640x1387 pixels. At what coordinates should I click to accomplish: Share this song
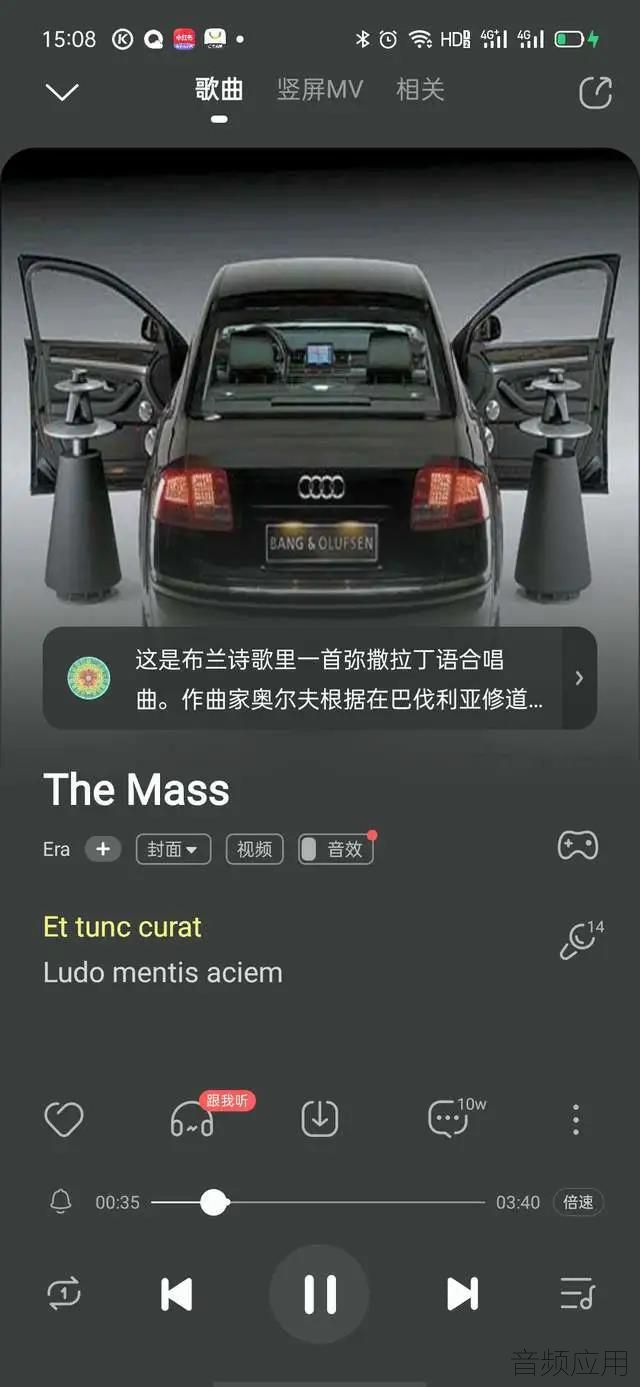[595, 93]
